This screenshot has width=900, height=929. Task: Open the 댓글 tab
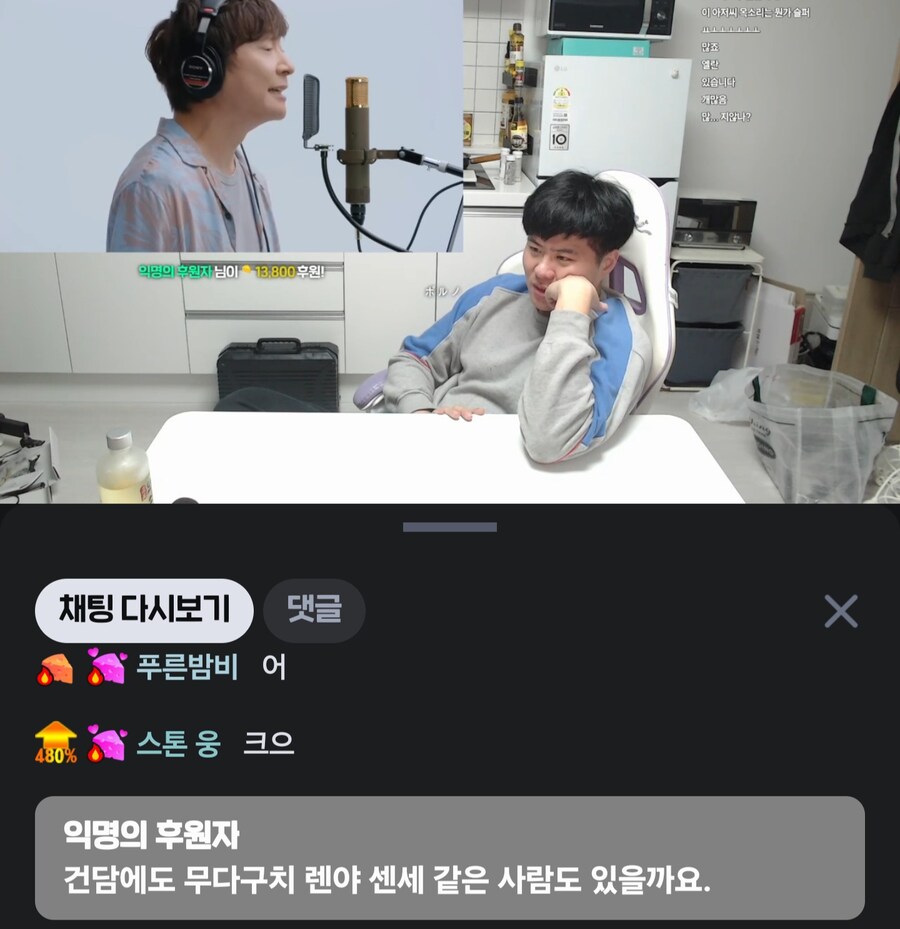click(313, 608)
